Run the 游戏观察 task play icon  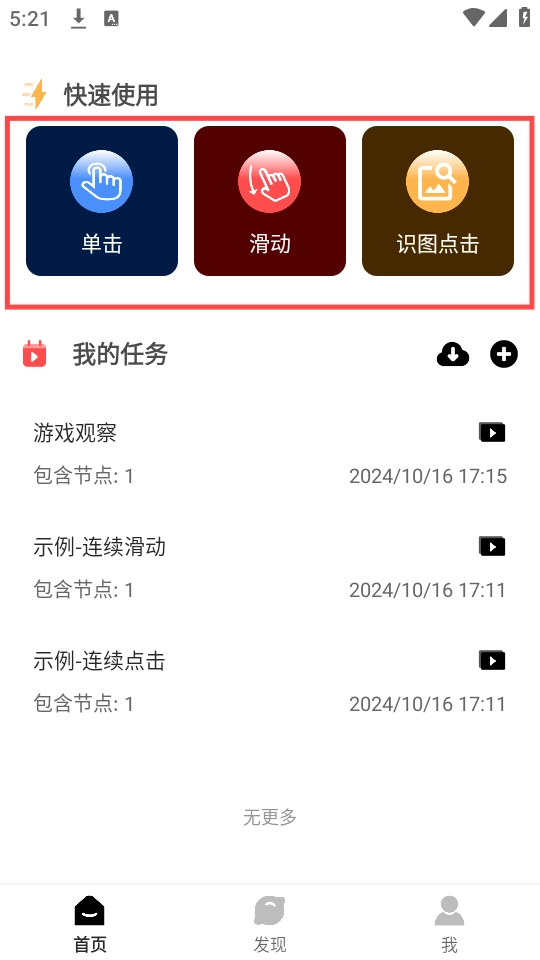(492, 432)
